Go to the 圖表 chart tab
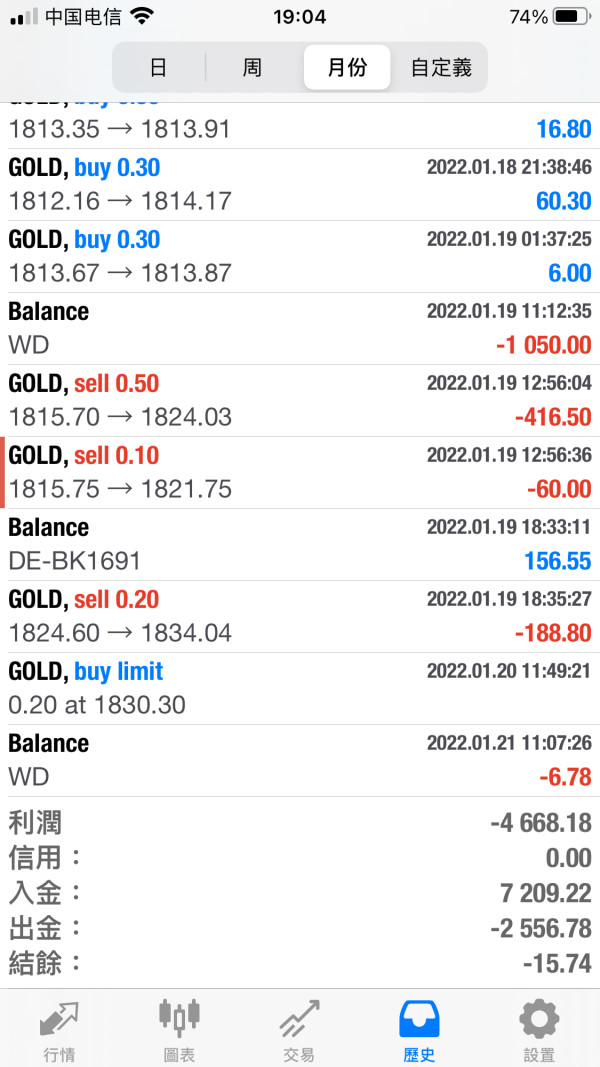The image size is (600, 1067). click(179, 1029)
